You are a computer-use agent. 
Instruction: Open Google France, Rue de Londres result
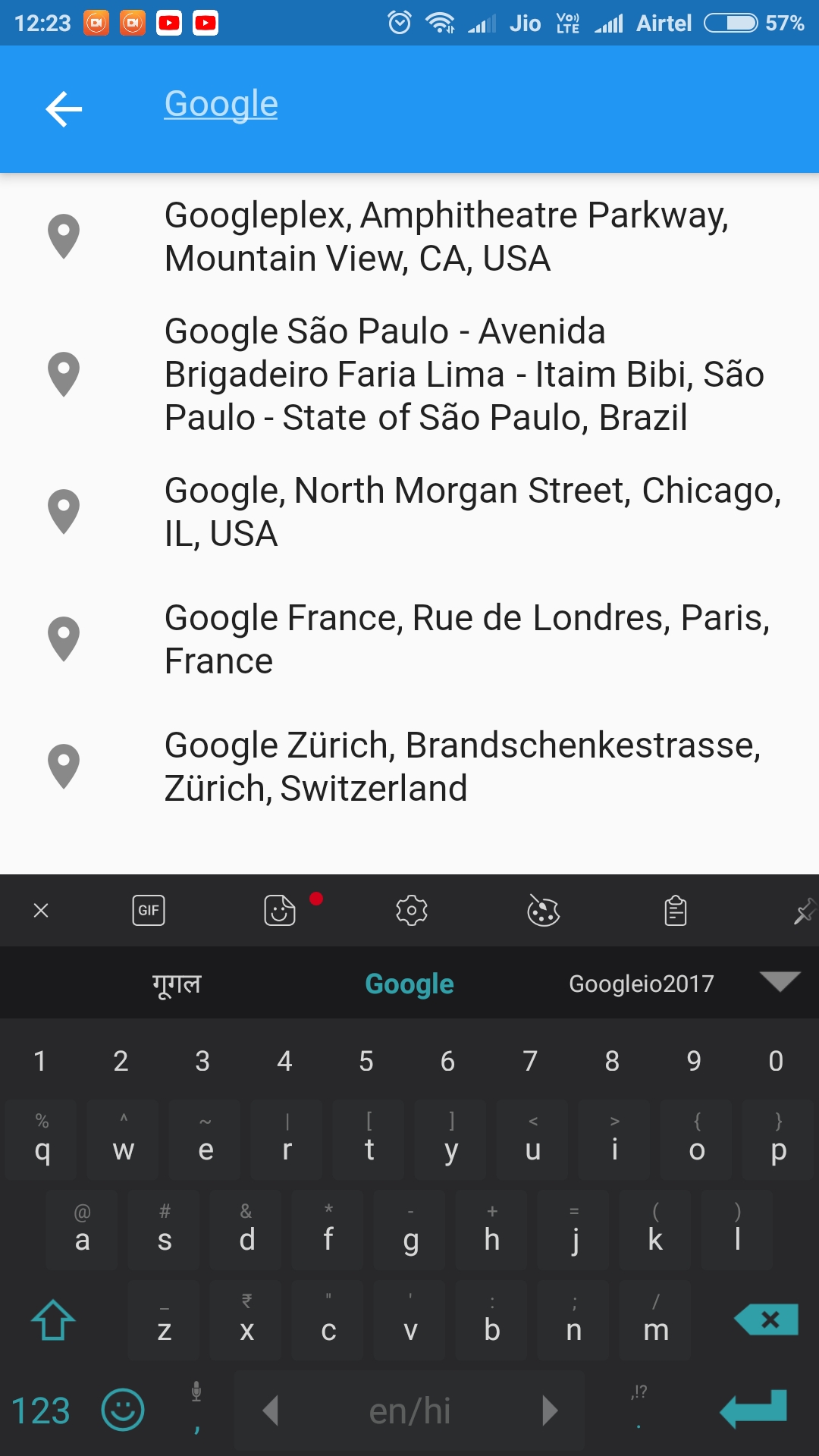click(x=409, y=639)
